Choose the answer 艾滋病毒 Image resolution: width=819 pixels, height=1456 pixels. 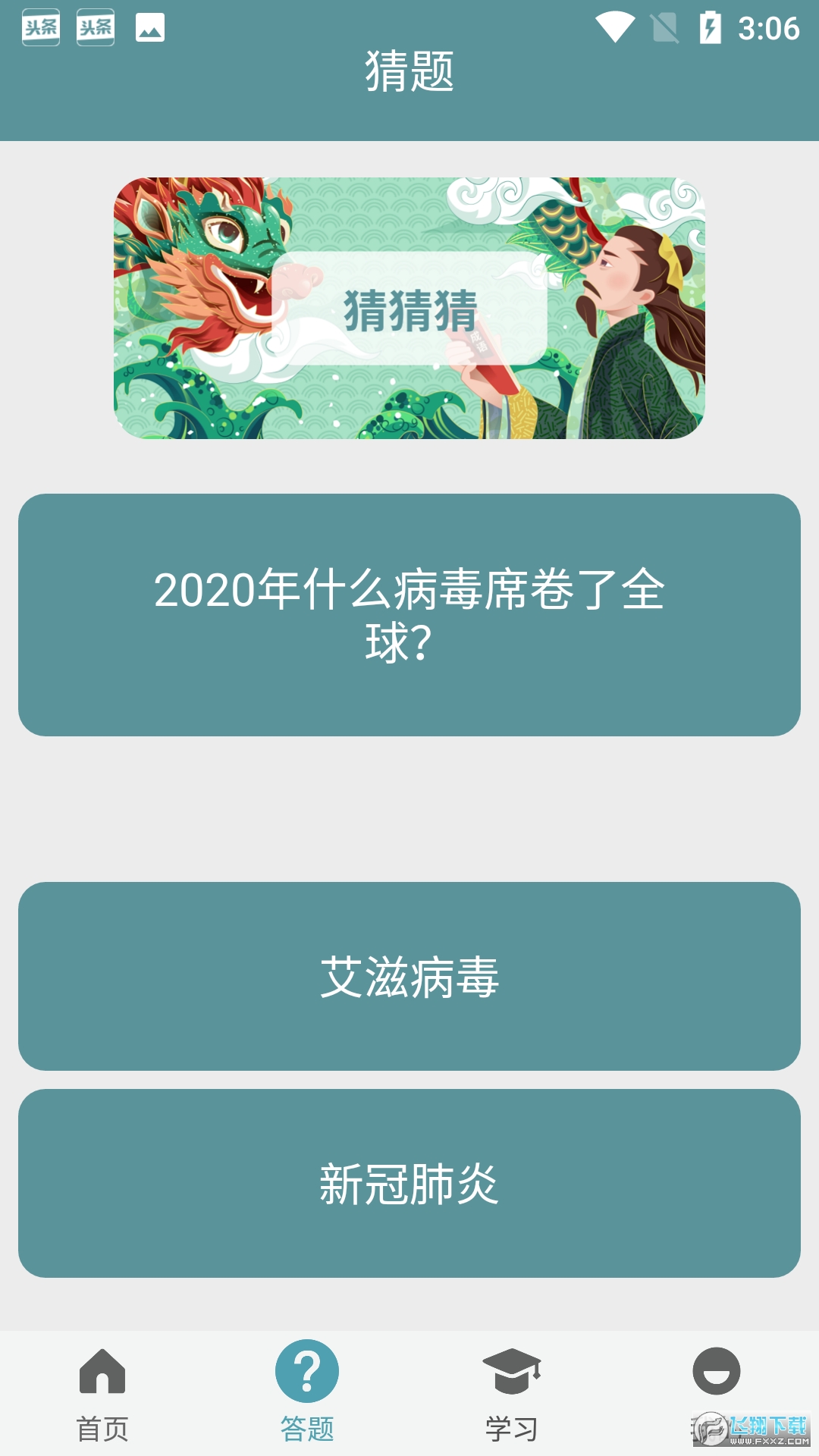[x=409, y=976]
